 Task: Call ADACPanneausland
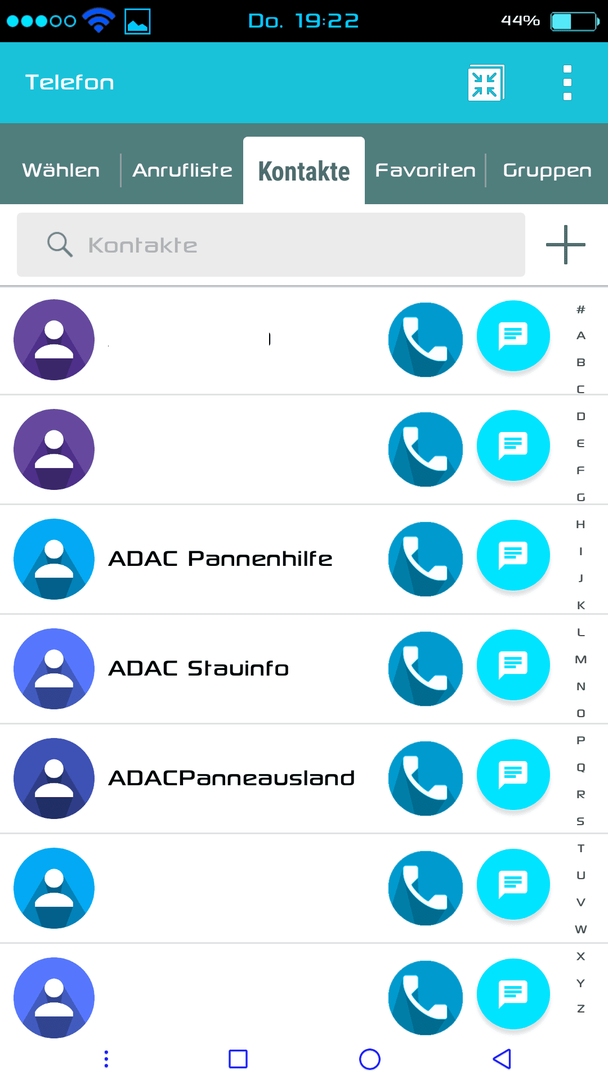pyautogui.click(x=426, y=778)
